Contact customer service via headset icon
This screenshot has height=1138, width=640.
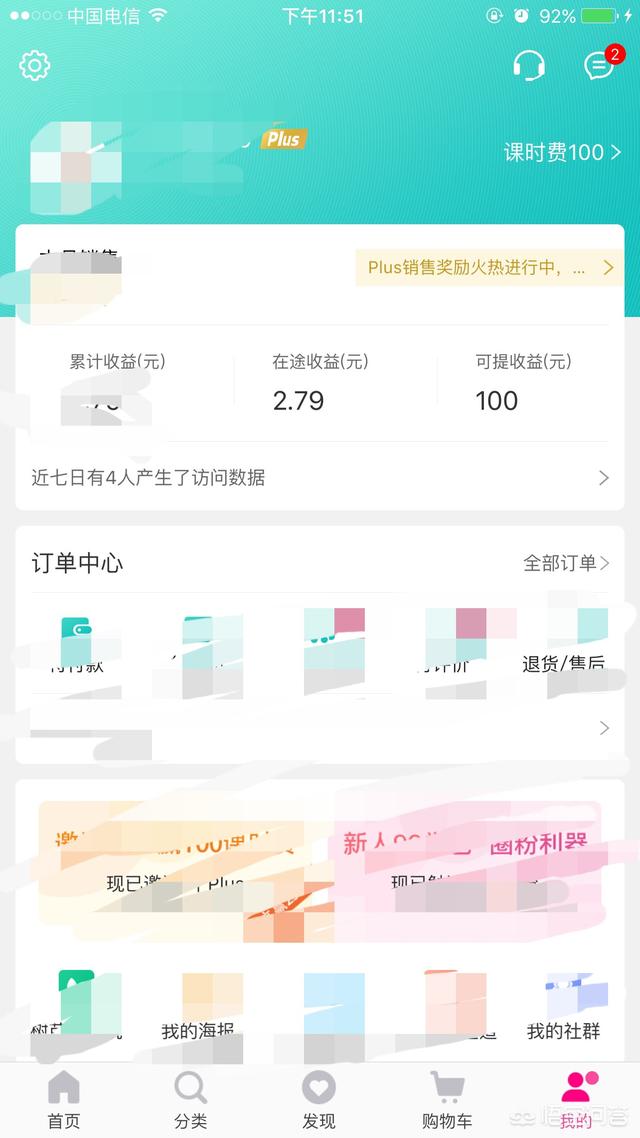(528, 66)
